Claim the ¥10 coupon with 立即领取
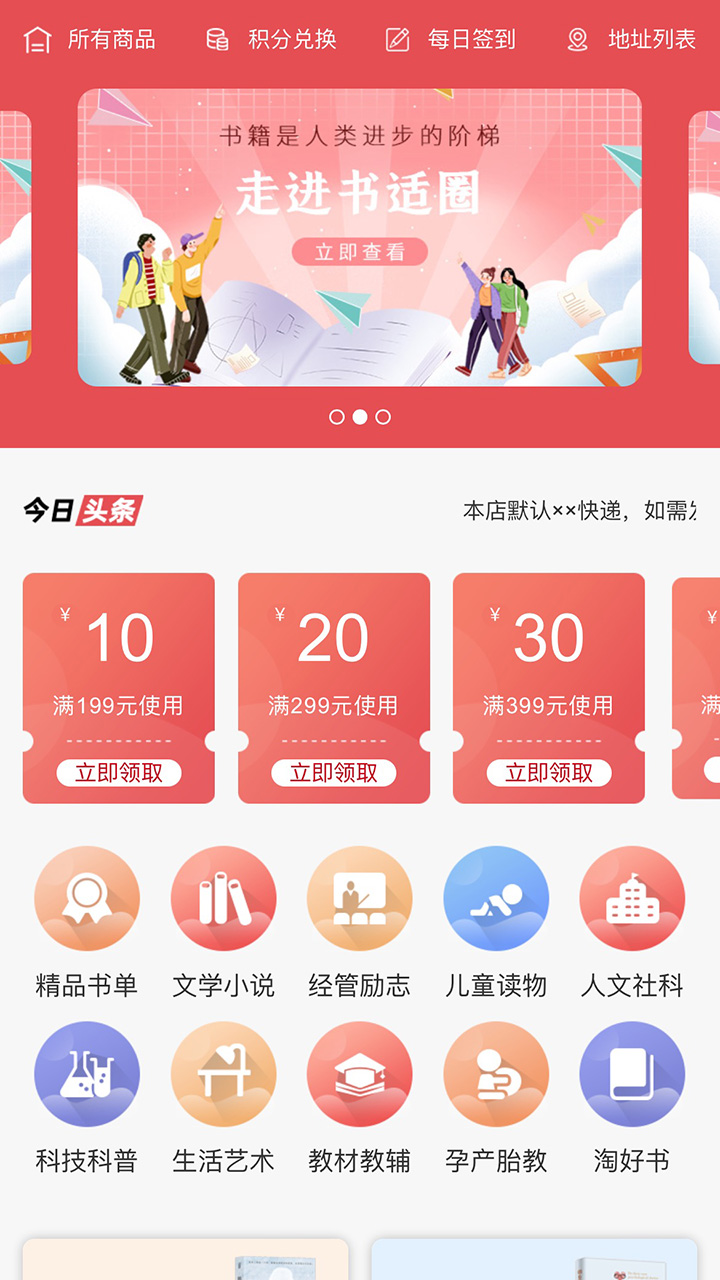Screen dimensions: 720x1280 click(x=119, y=773)
